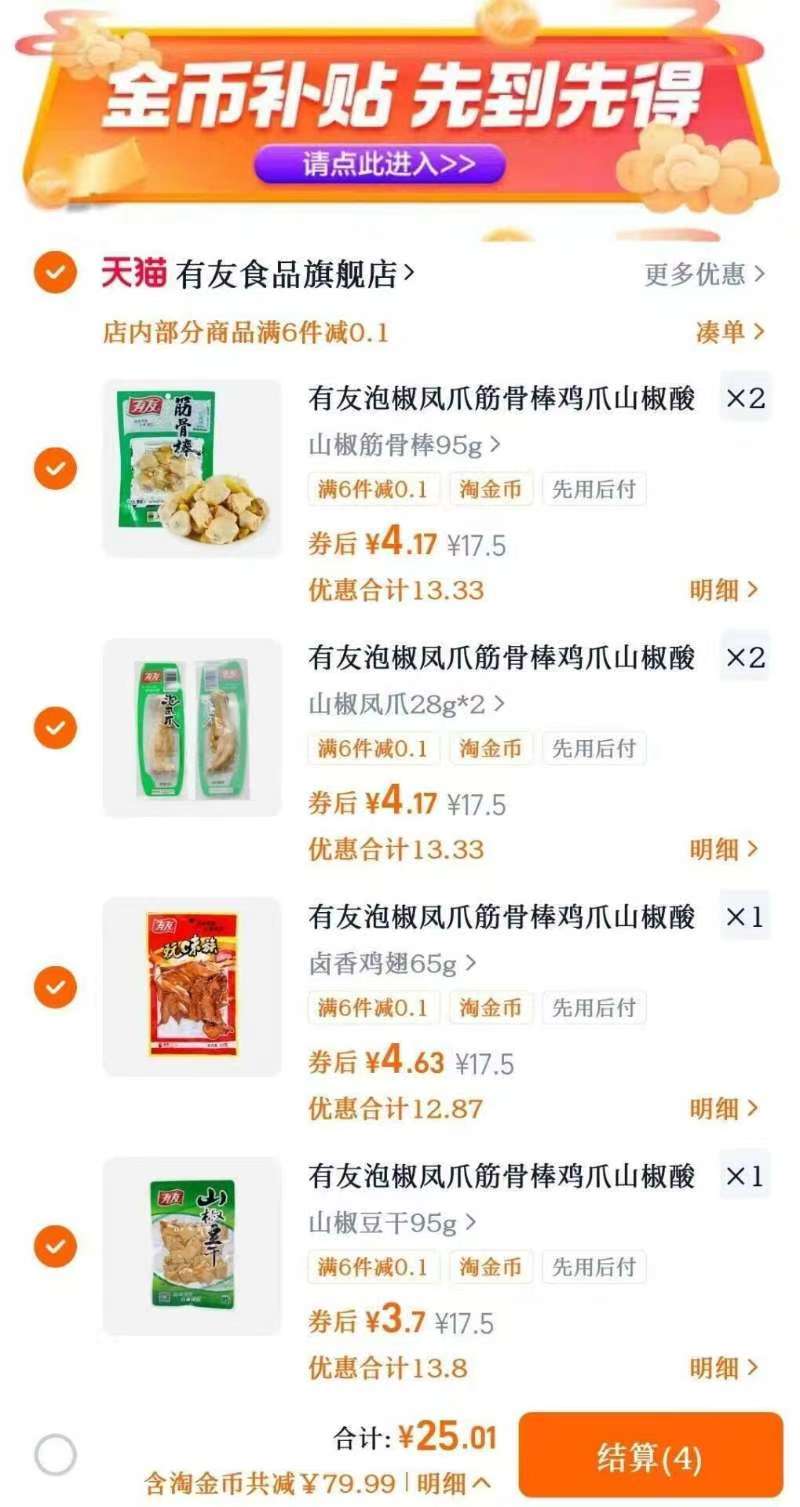The image size is (800, 1507).
Task: Click the 先用后付 label on second product
Action: point(594,748)
